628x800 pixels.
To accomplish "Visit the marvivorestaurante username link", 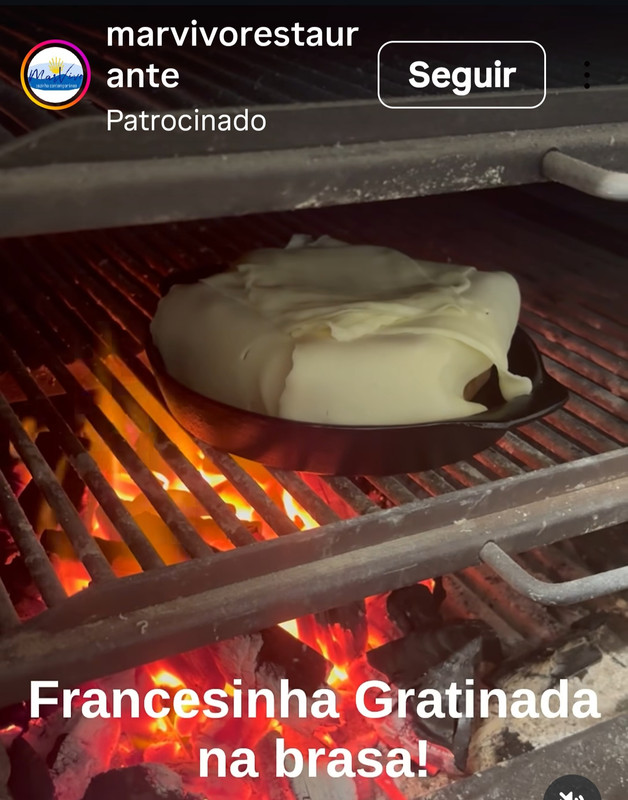I will coord(231,54).
